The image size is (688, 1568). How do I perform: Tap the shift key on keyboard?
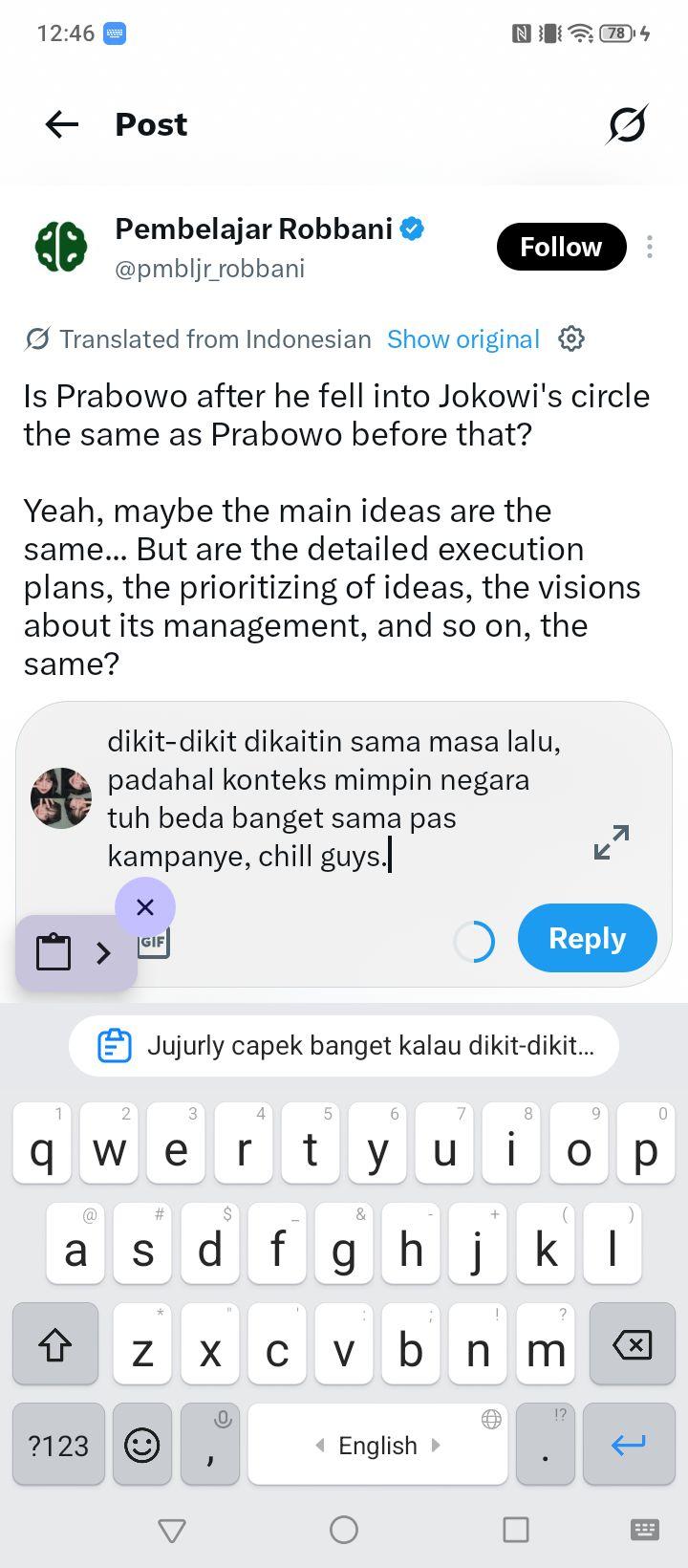[55, 1344]
